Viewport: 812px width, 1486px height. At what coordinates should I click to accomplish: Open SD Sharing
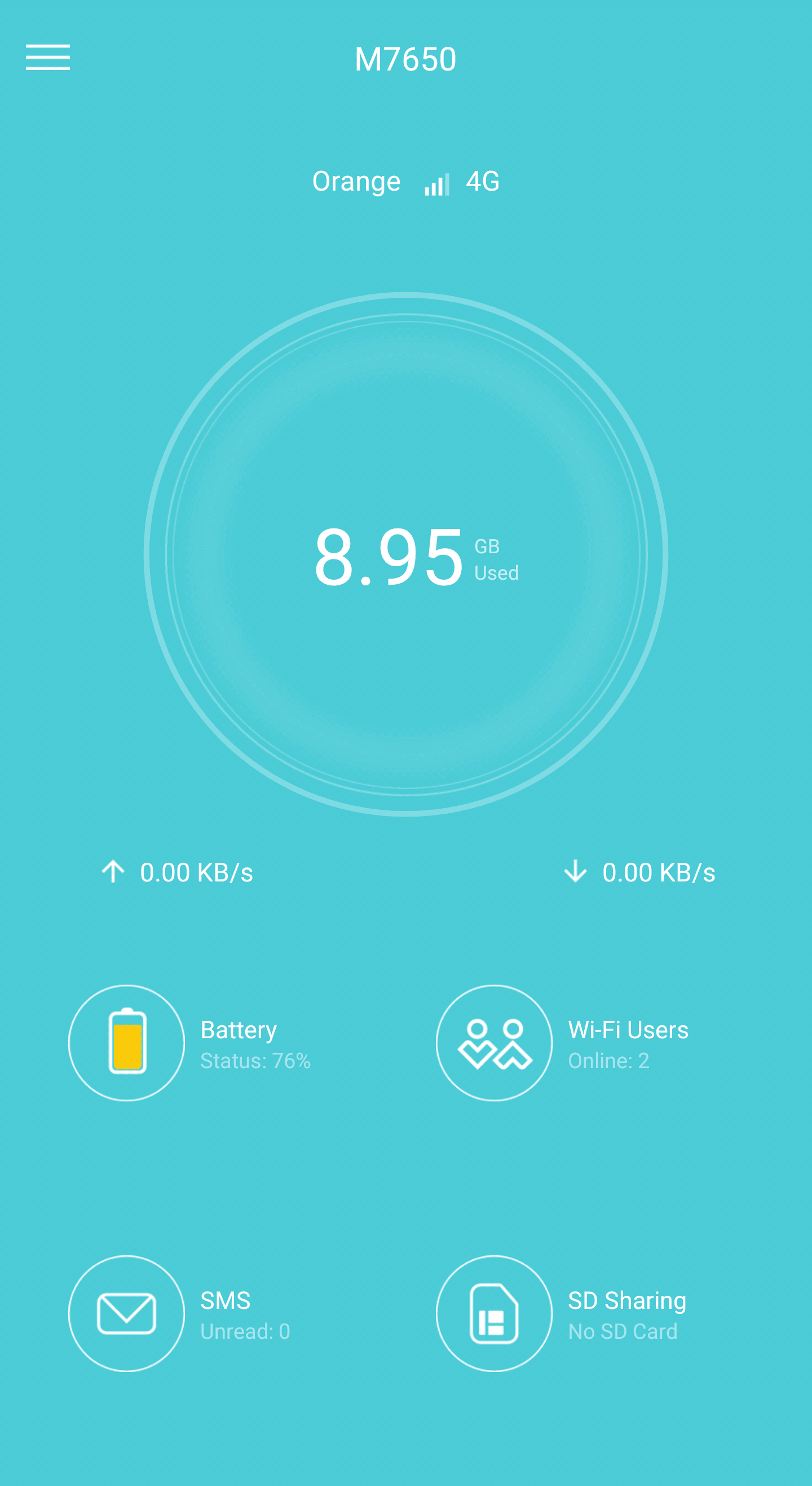(561, 1313)
